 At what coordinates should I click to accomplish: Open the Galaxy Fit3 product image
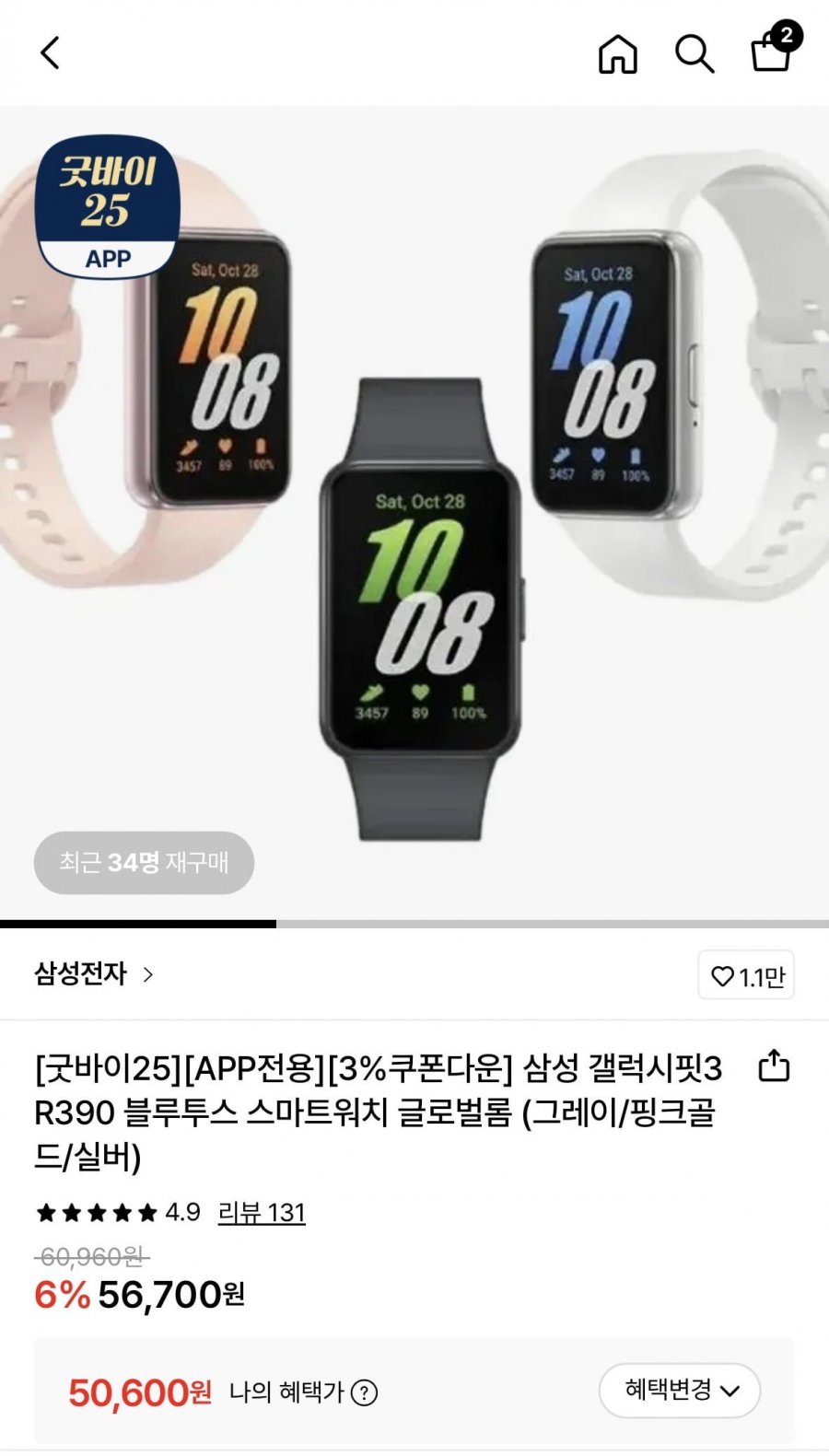(414, 516)
